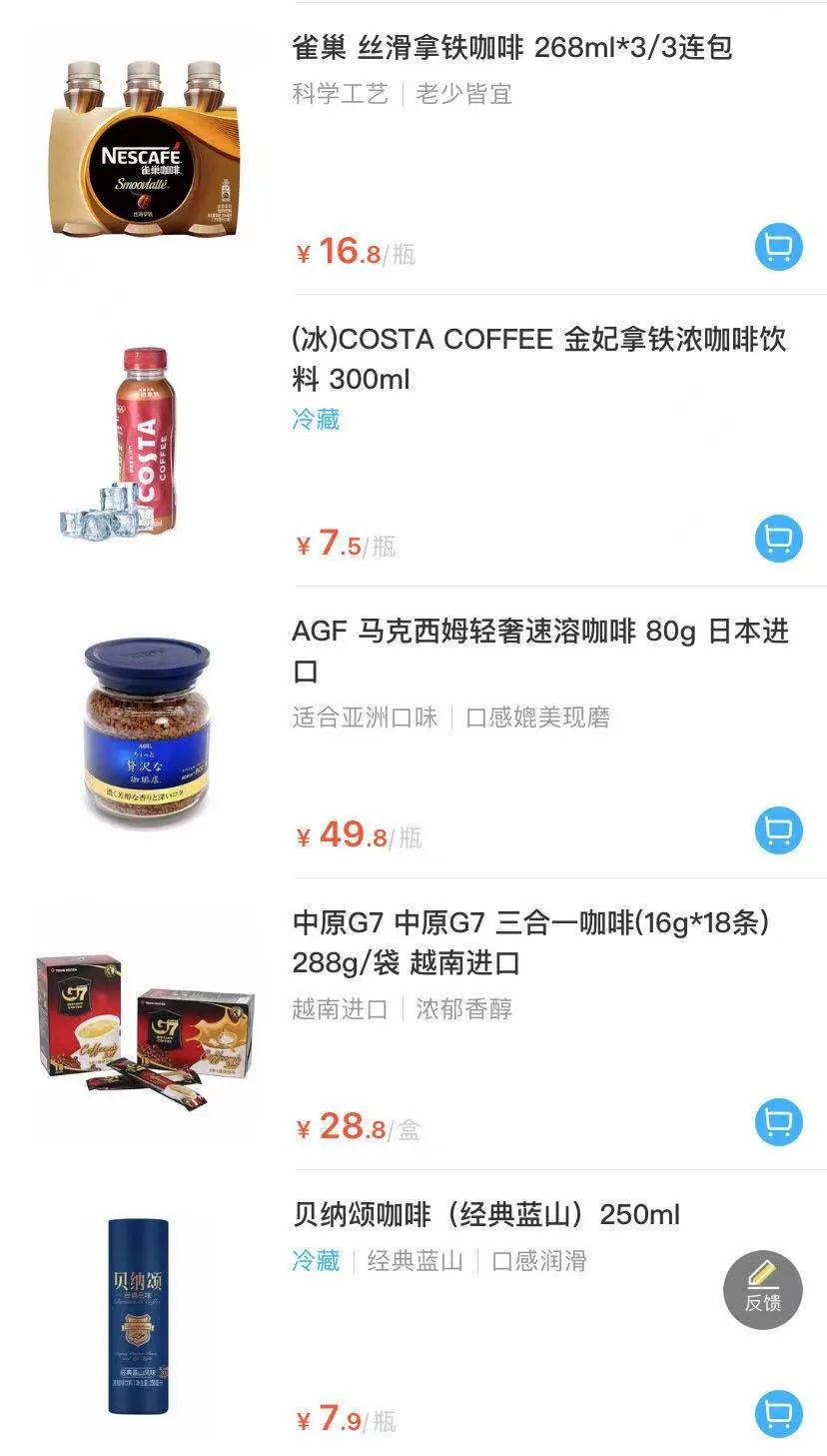This screenshot has height=1456, width=827.
Task: Add AGF 马克西姆速溶咖啡 to cart
Action: (778, 829)
